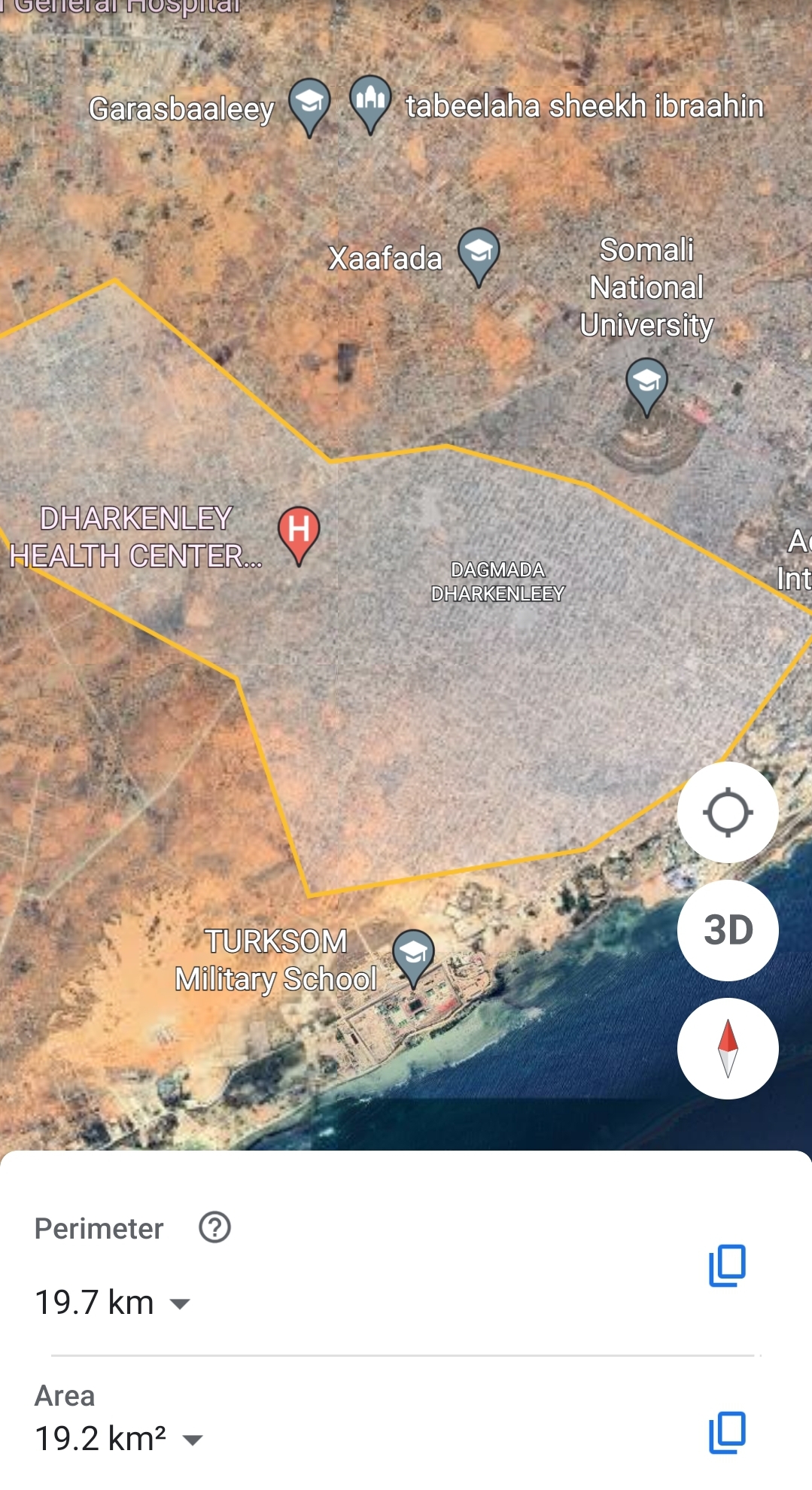This screenshot has height=1490, width=812.
Task: Center map on my location
Action: pyautogui.click(x=727, y=812)
